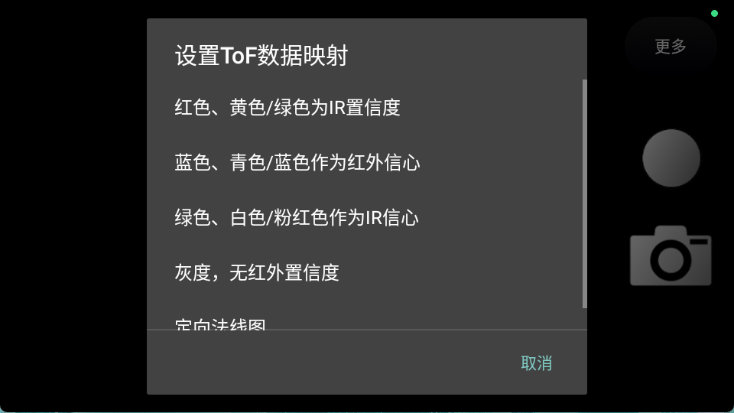Choose the 定向法线图 option

point(220,324)
